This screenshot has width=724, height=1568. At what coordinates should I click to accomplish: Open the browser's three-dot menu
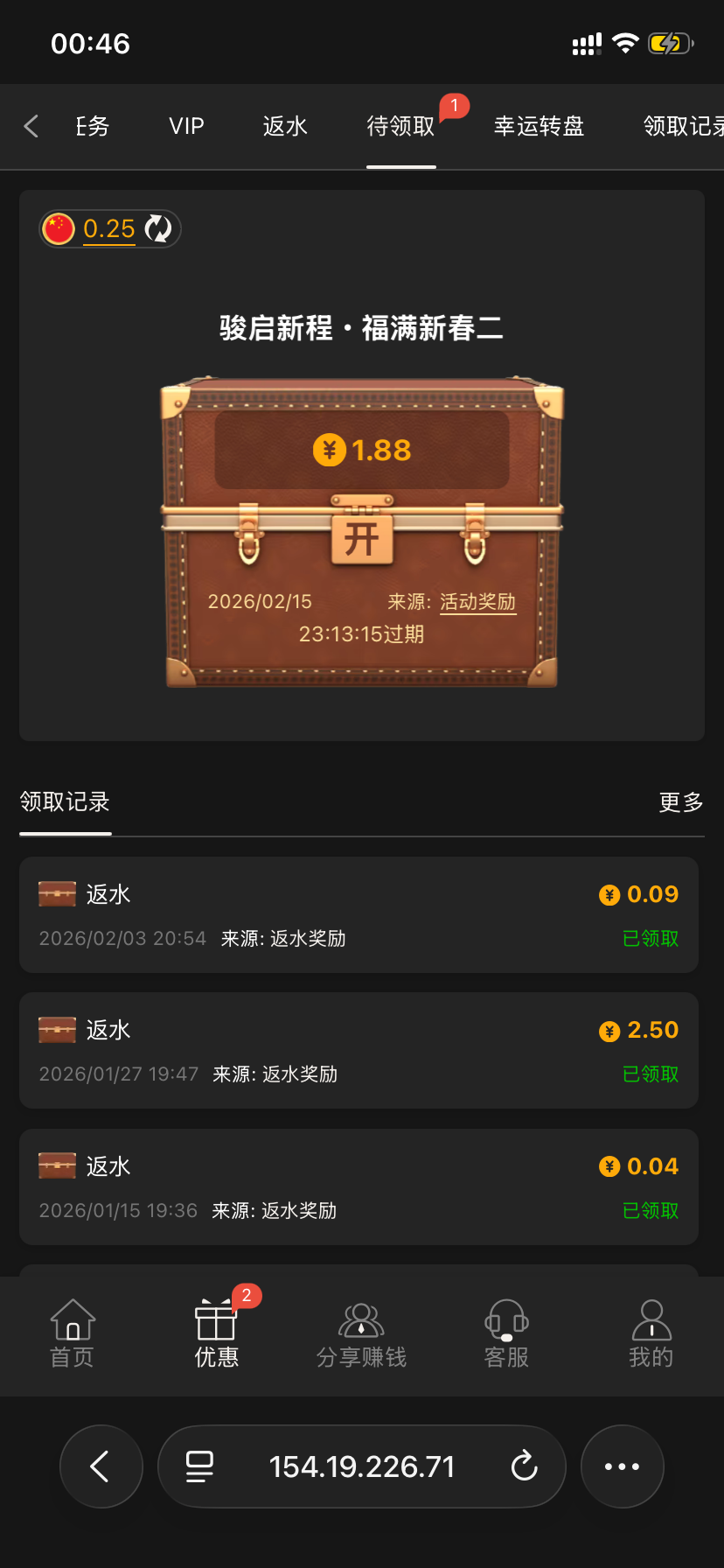(622, 1466)
